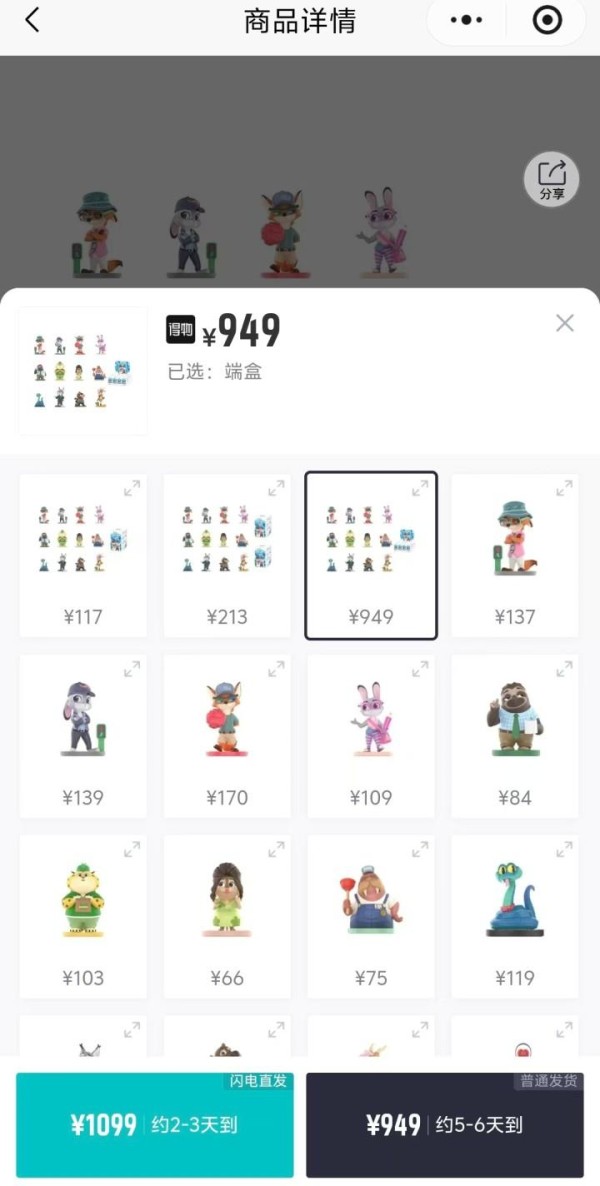This screenshot has width=600, height=1186.
Task: Buy at ¥949 with 5-6 day delivery
Action: pyautogui.click(x=445, y=1125)
